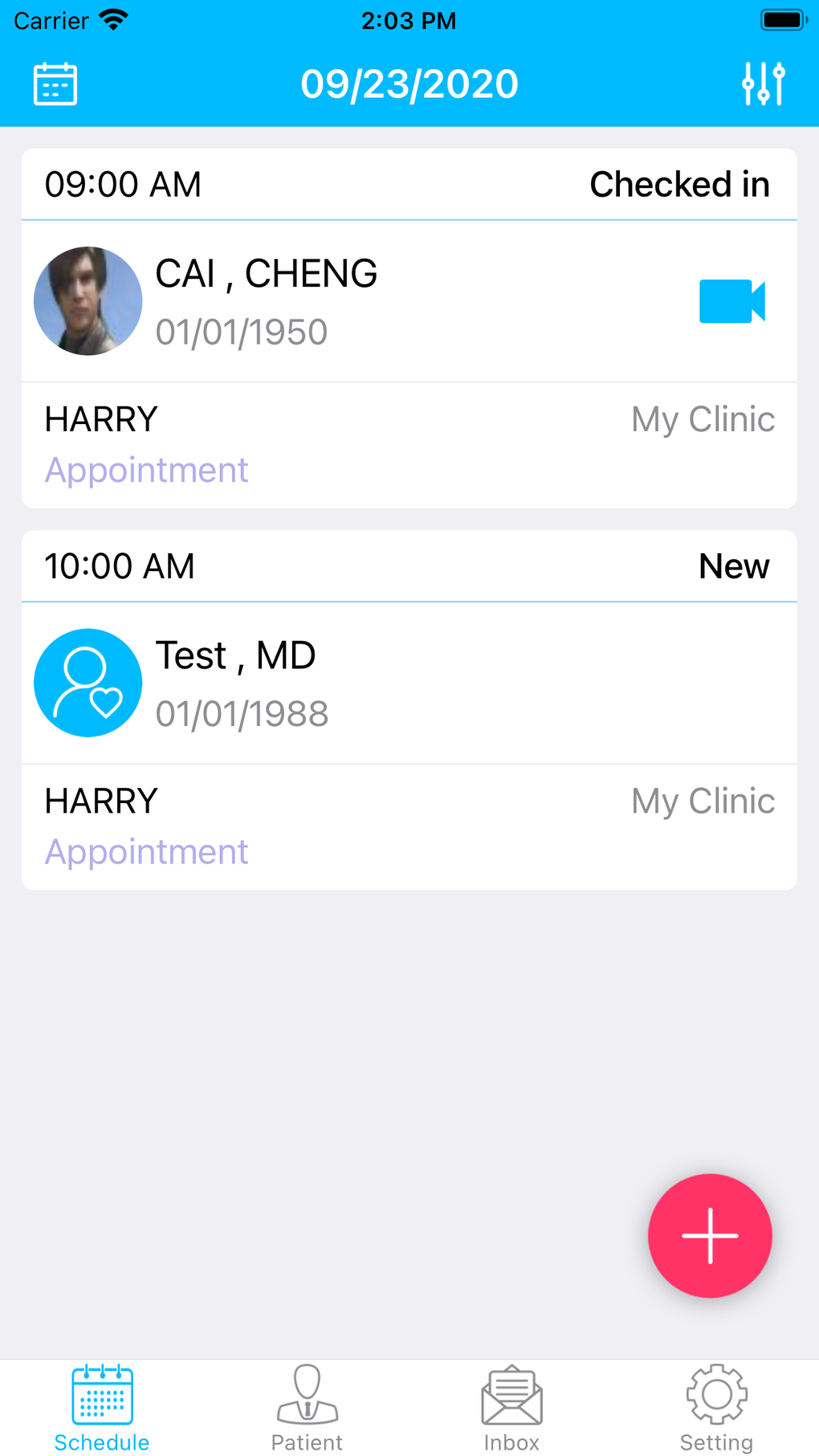The image size is (819, 1456).
Task: Open the Inbox envelope icon
Action: tap(511, 1395)
